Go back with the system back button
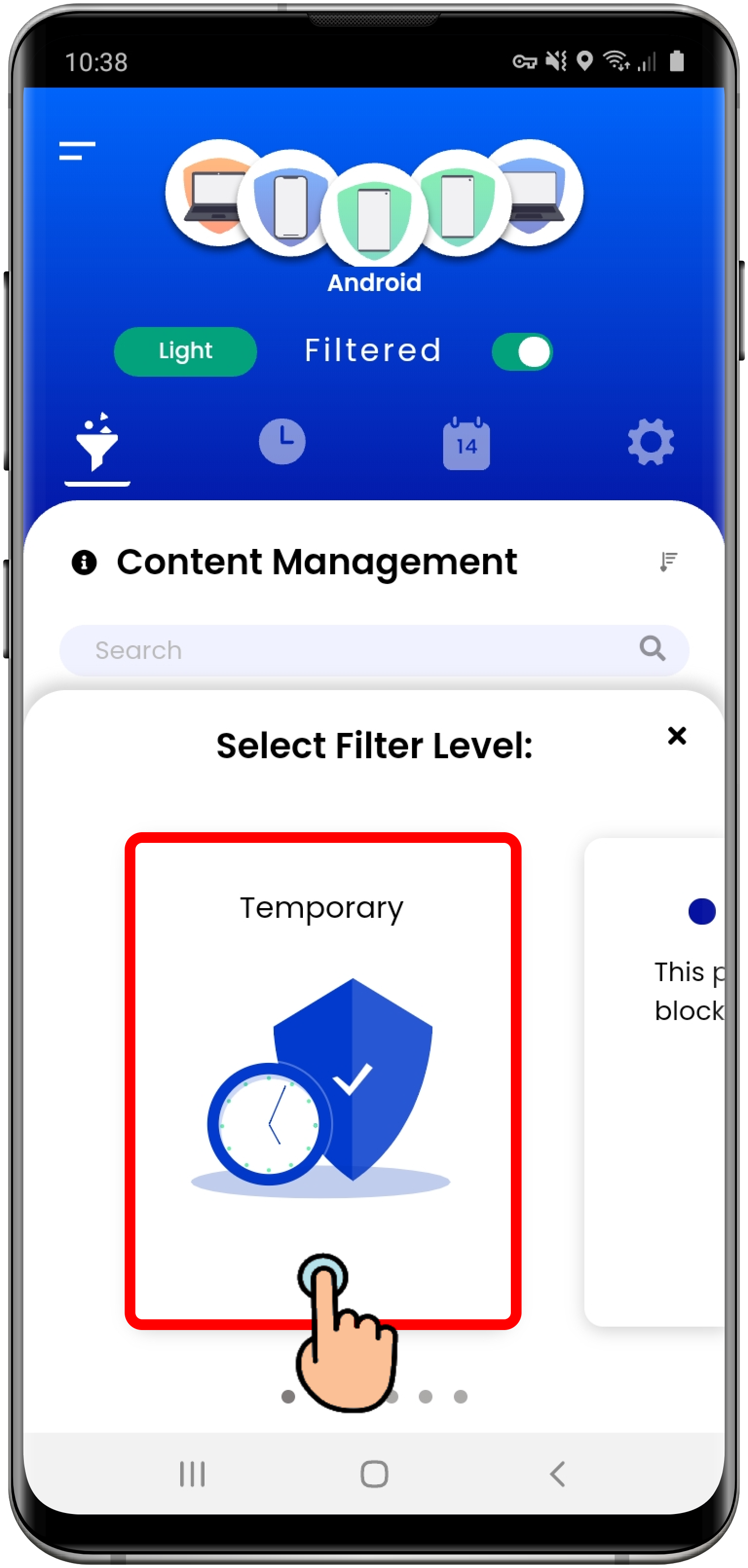 point(557,1474)
